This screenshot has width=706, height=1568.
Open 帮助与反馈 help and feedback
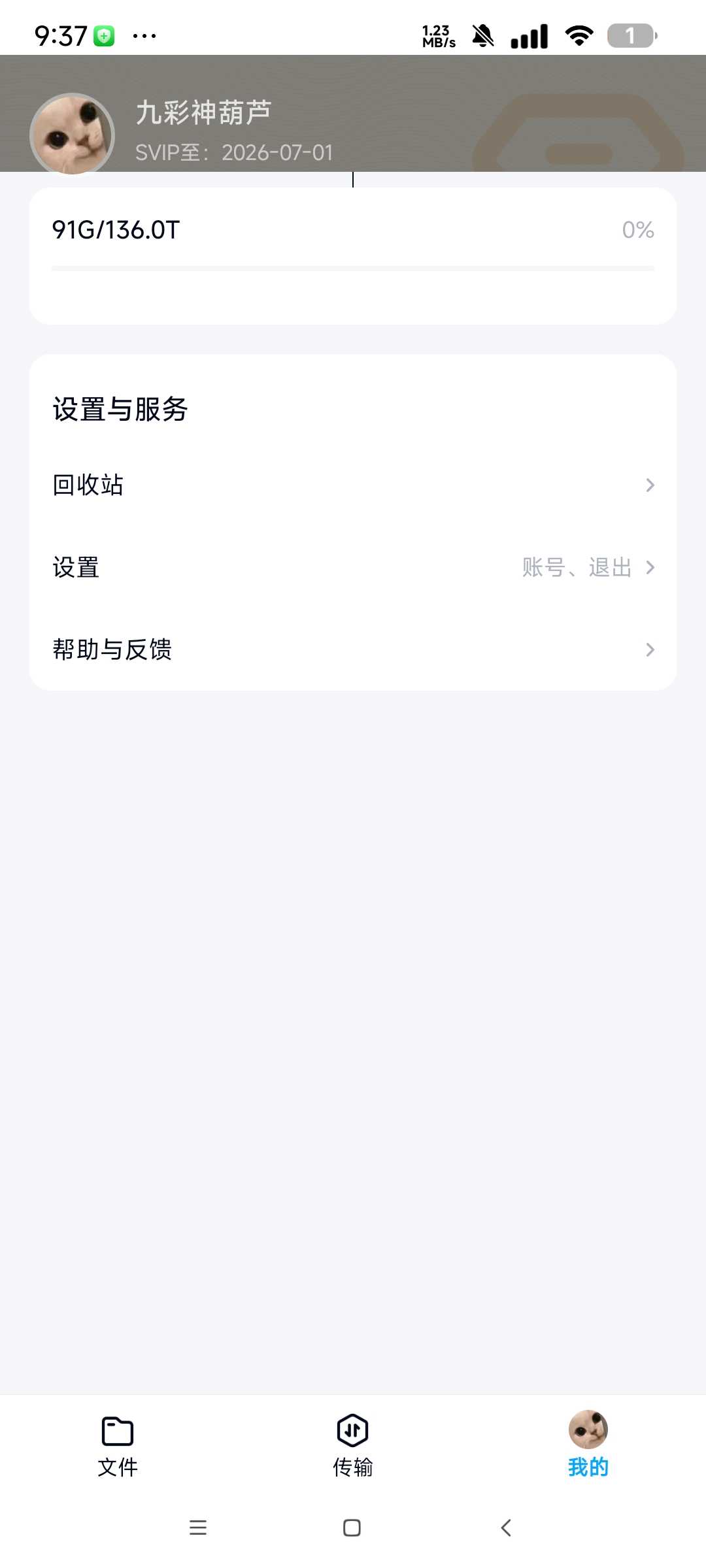coord(353,649)
